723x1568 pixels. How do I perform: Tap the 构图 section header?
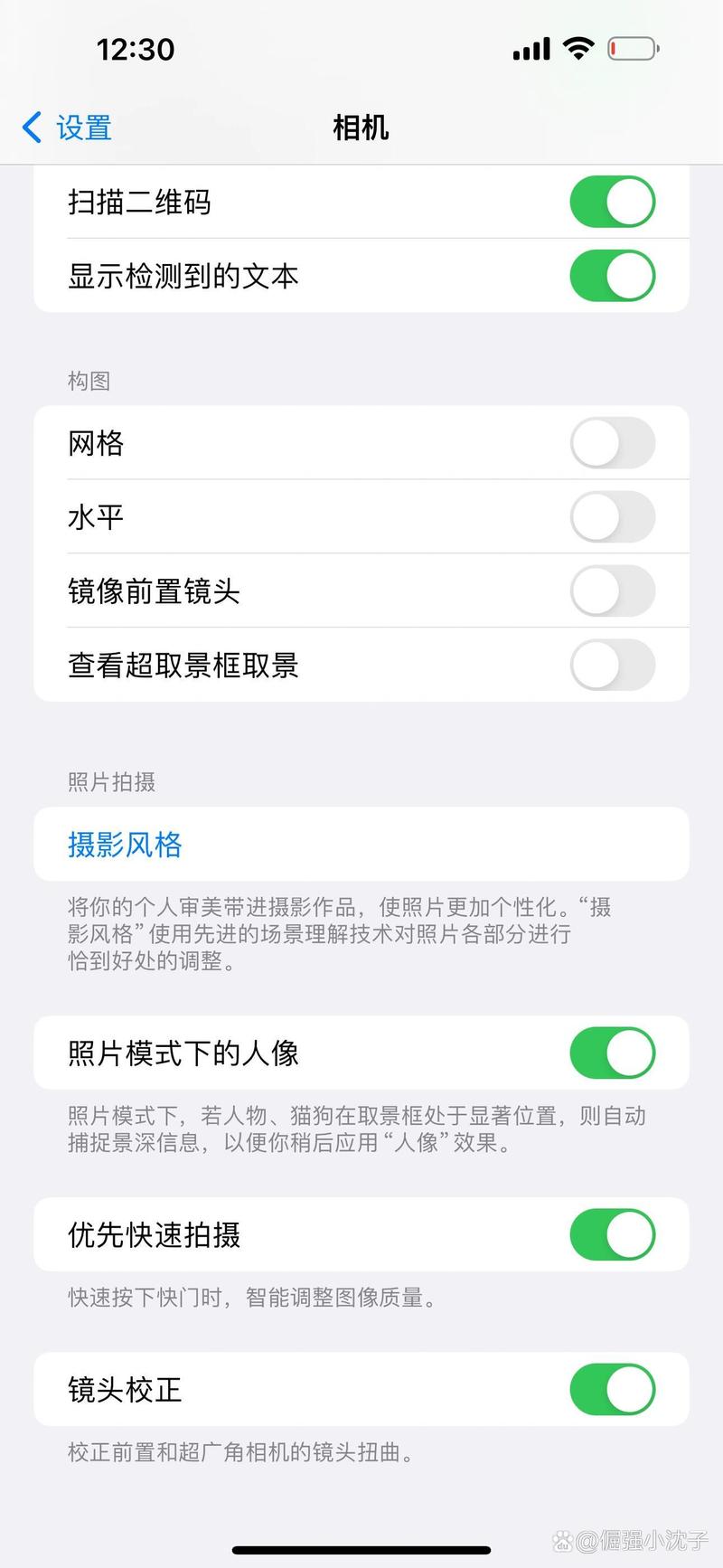[x=90, y=381]
